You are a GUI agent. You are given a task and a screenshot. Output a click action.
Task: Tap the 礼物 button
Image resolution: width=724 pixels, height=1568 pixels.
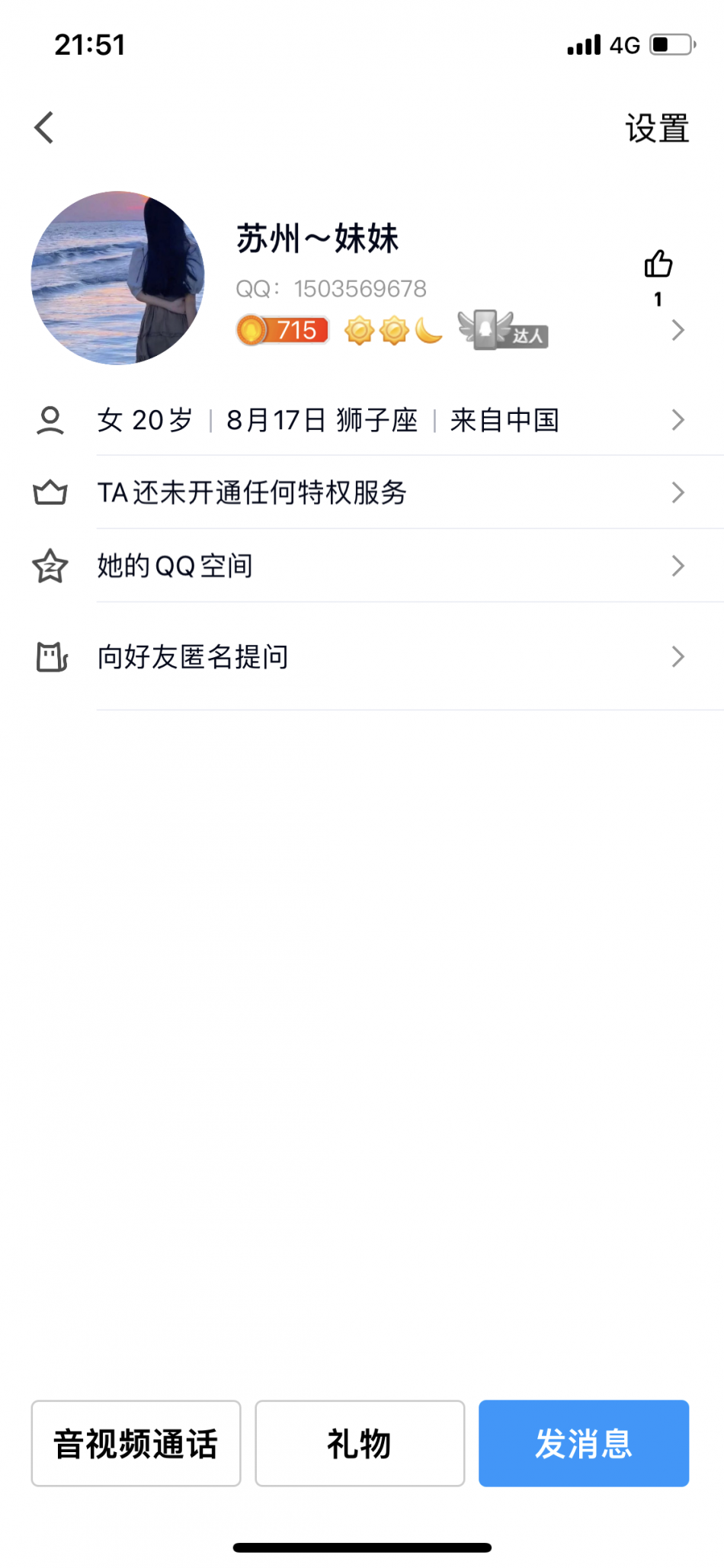360,1443
